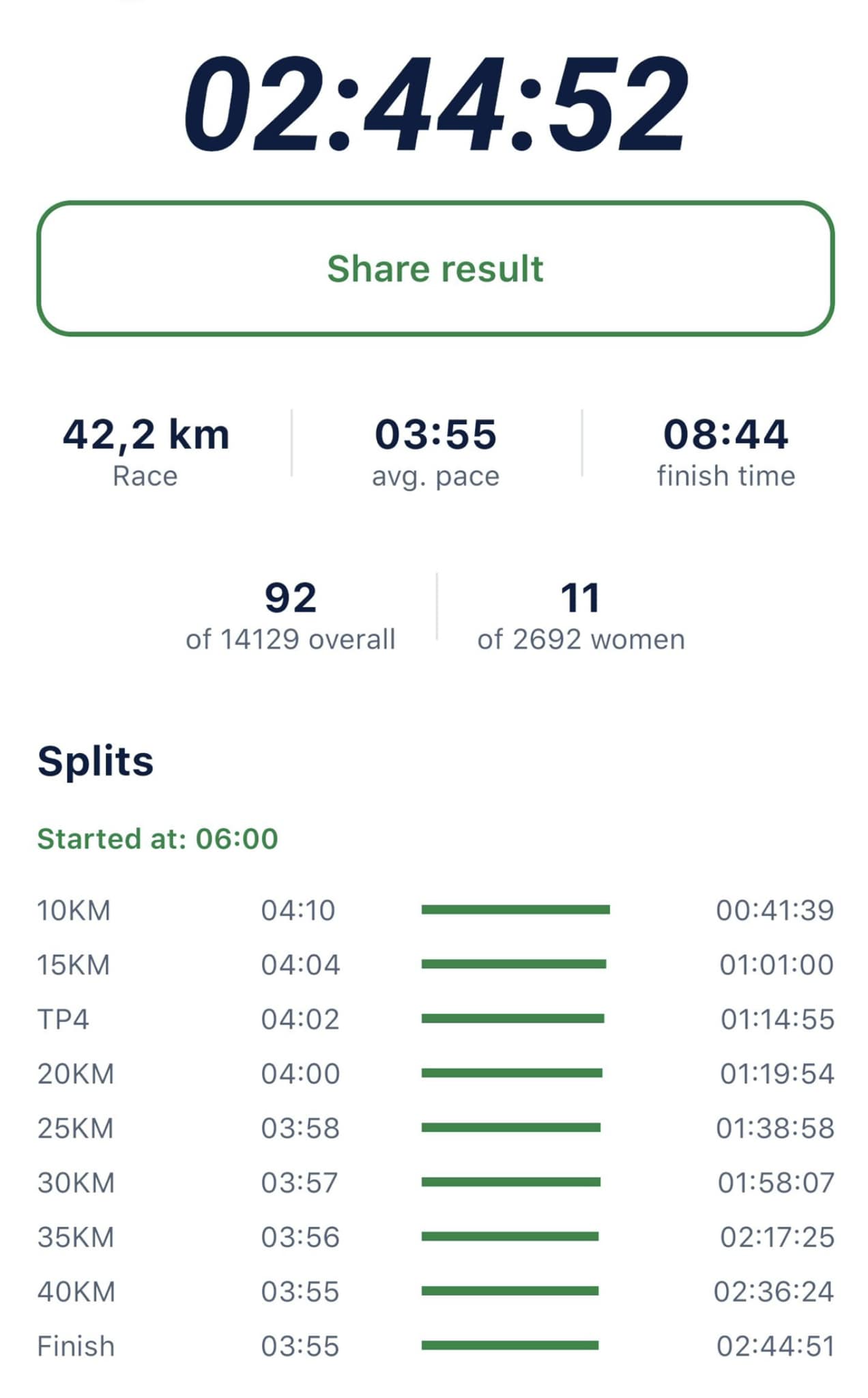The height and width of the screenshot is (1398, 868).
Task: Tap the Share result button
Action: pyautogui.click(x=435, y=268)
